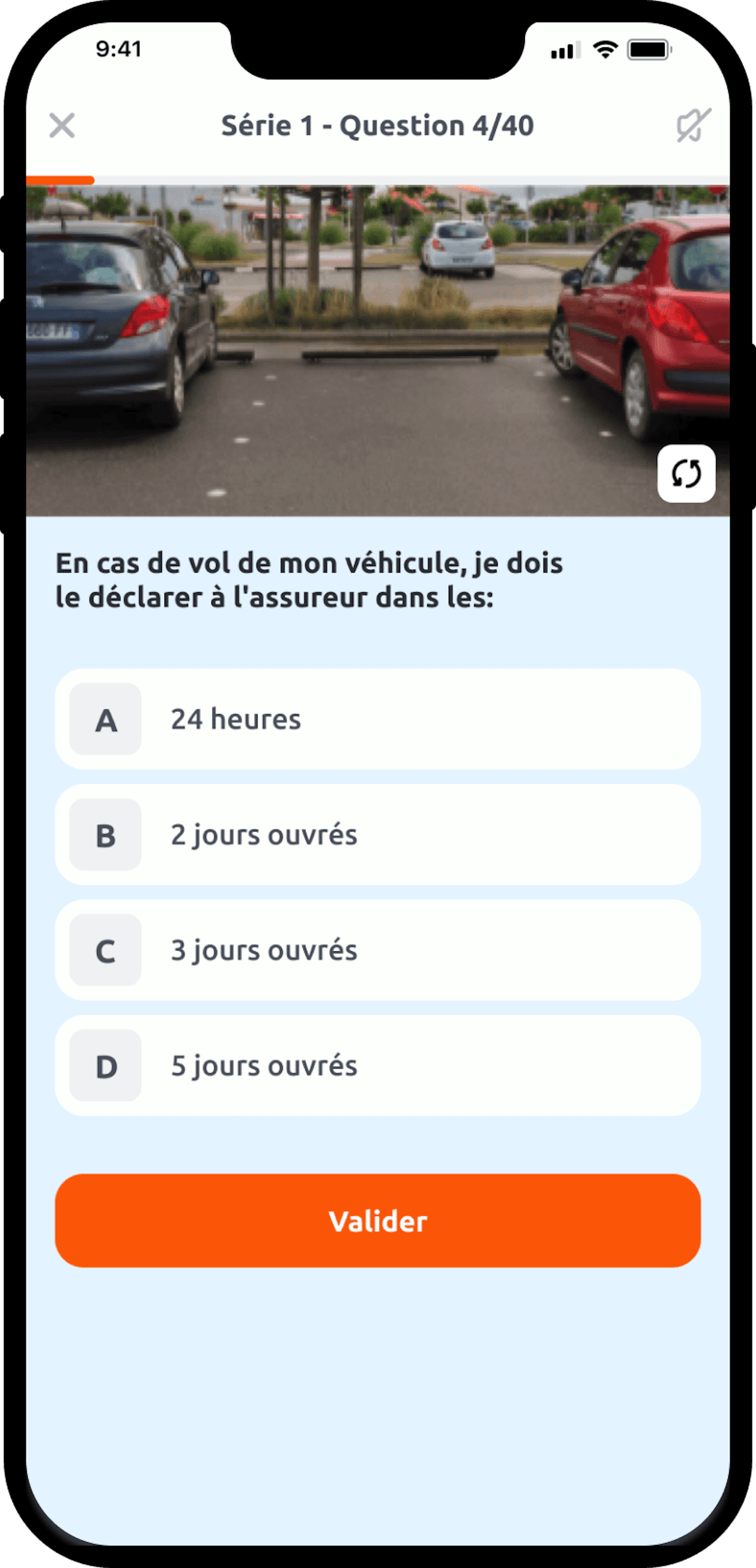Toggle the muted sound icon
This screenshot has height=1568, width=756.
pos(693,125)
